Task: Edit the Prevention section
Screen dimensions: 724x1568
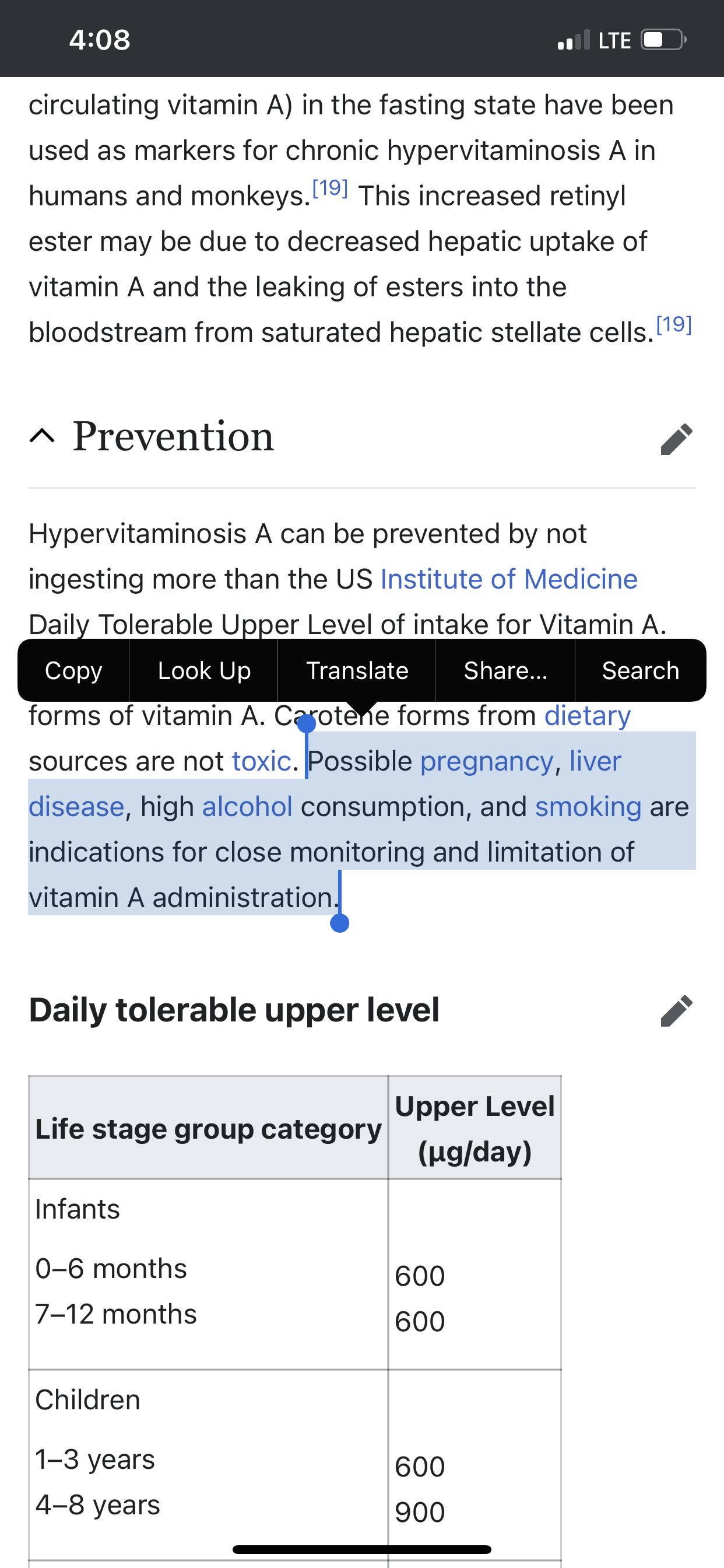Action: point(677,439)
